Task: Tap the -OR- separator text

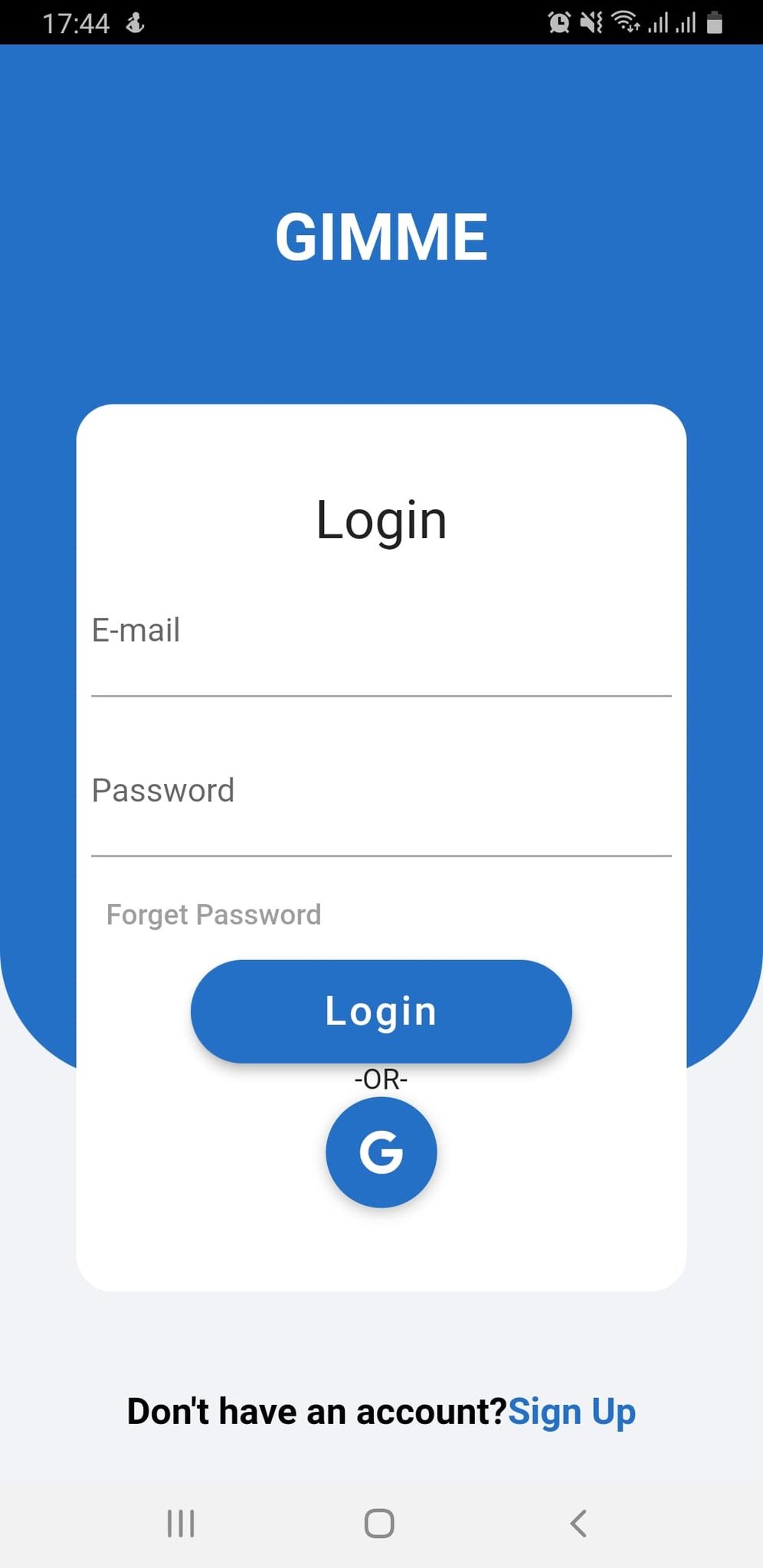Action: coord(381,1080)
